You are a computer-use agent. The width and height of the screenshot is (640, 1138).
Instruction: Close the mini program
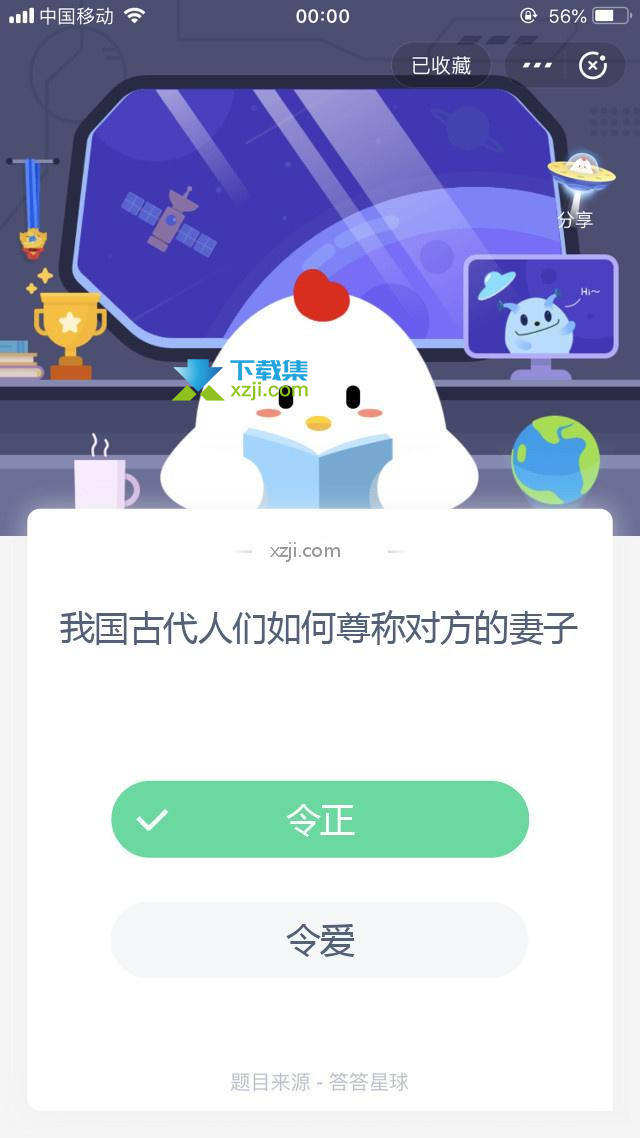pos(593,66)
